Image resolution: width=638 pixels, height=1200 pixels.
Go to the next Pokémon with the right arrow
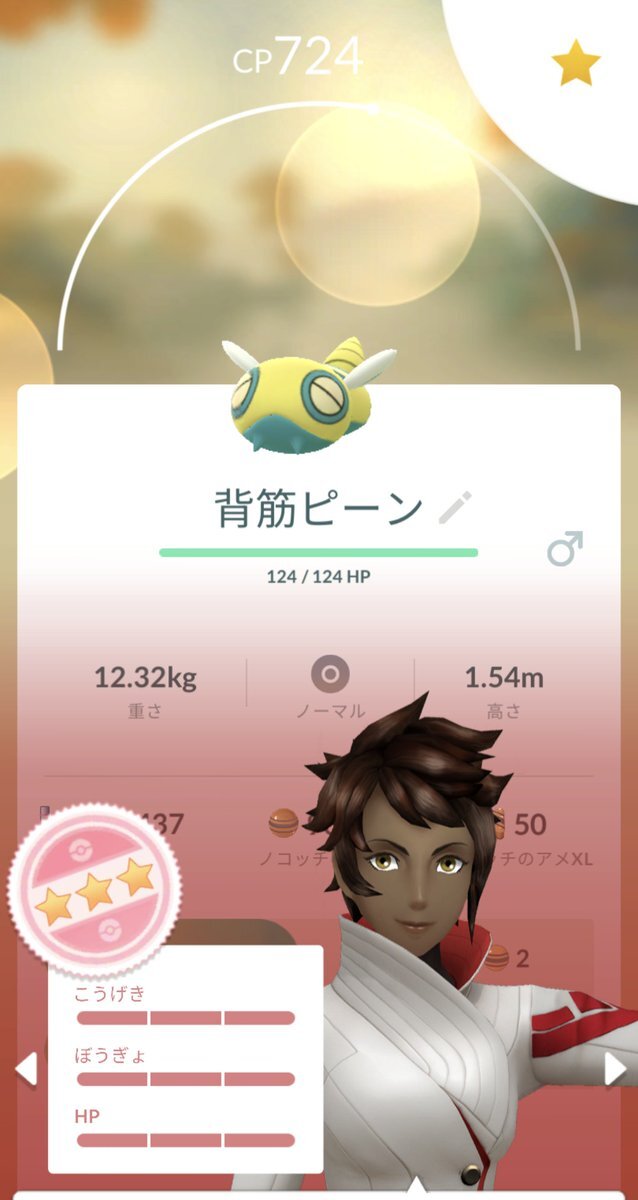(615, 1069)
